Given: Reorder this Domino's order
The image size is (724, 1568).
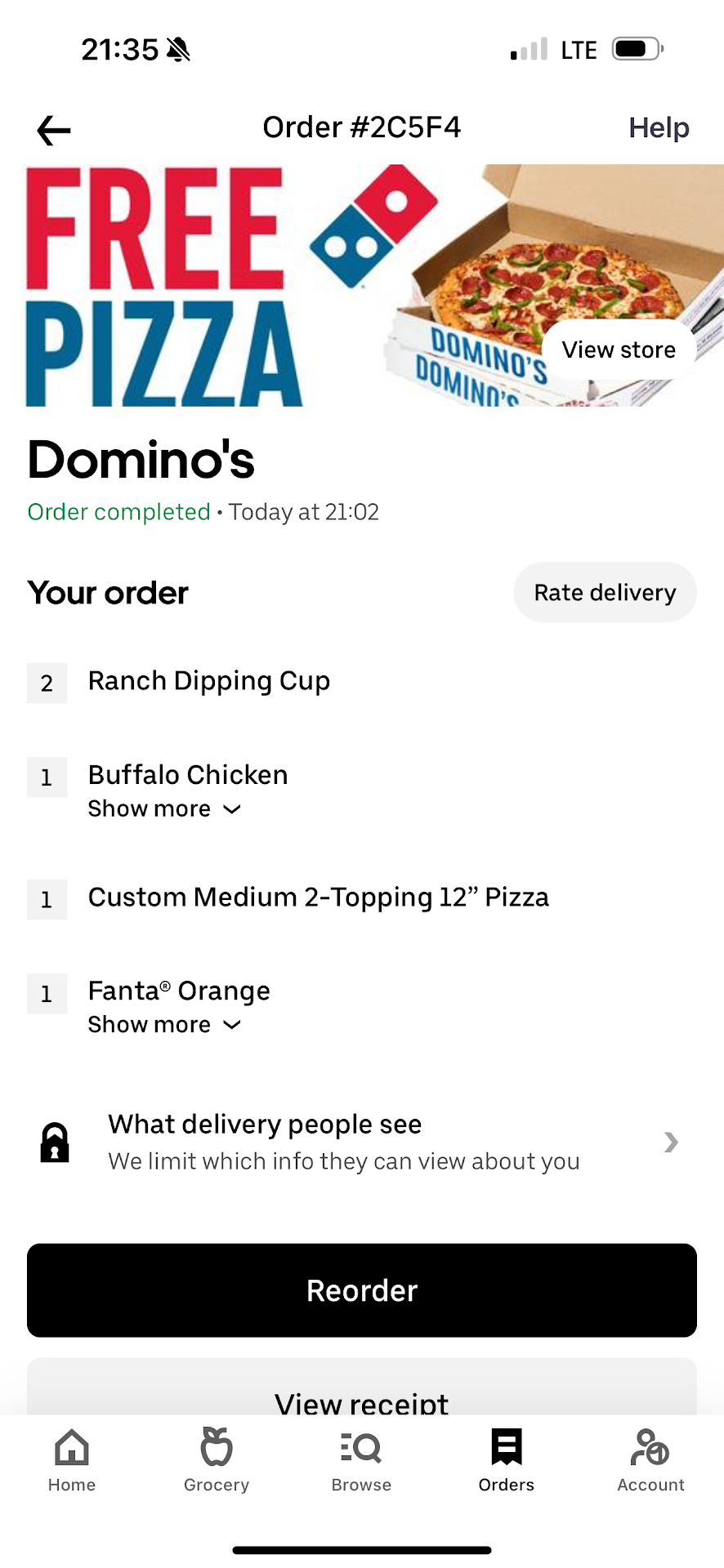Looking at the screenshot, I should 361,1290.
